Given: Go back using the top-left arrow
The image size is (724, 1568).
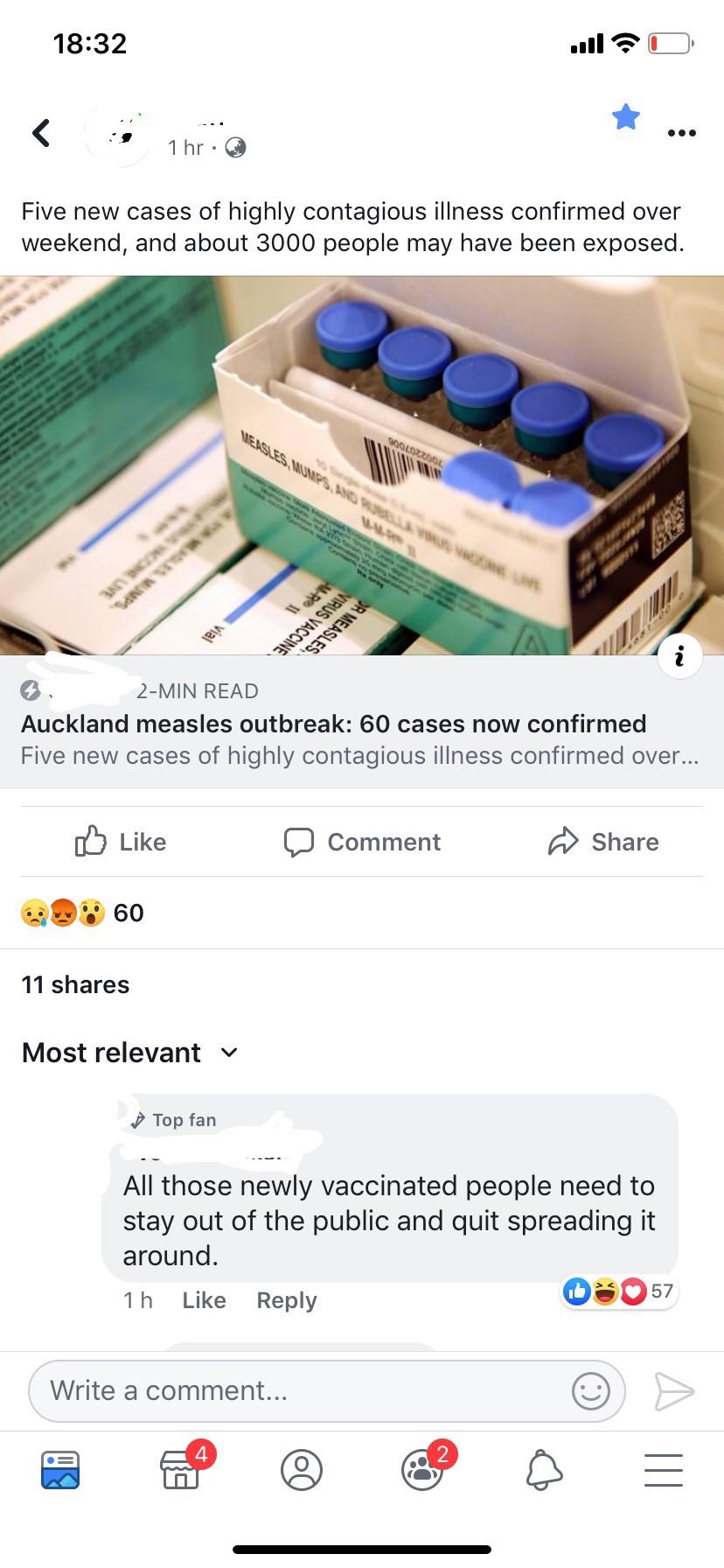Looking at the screenshot, I should [41, 133].
